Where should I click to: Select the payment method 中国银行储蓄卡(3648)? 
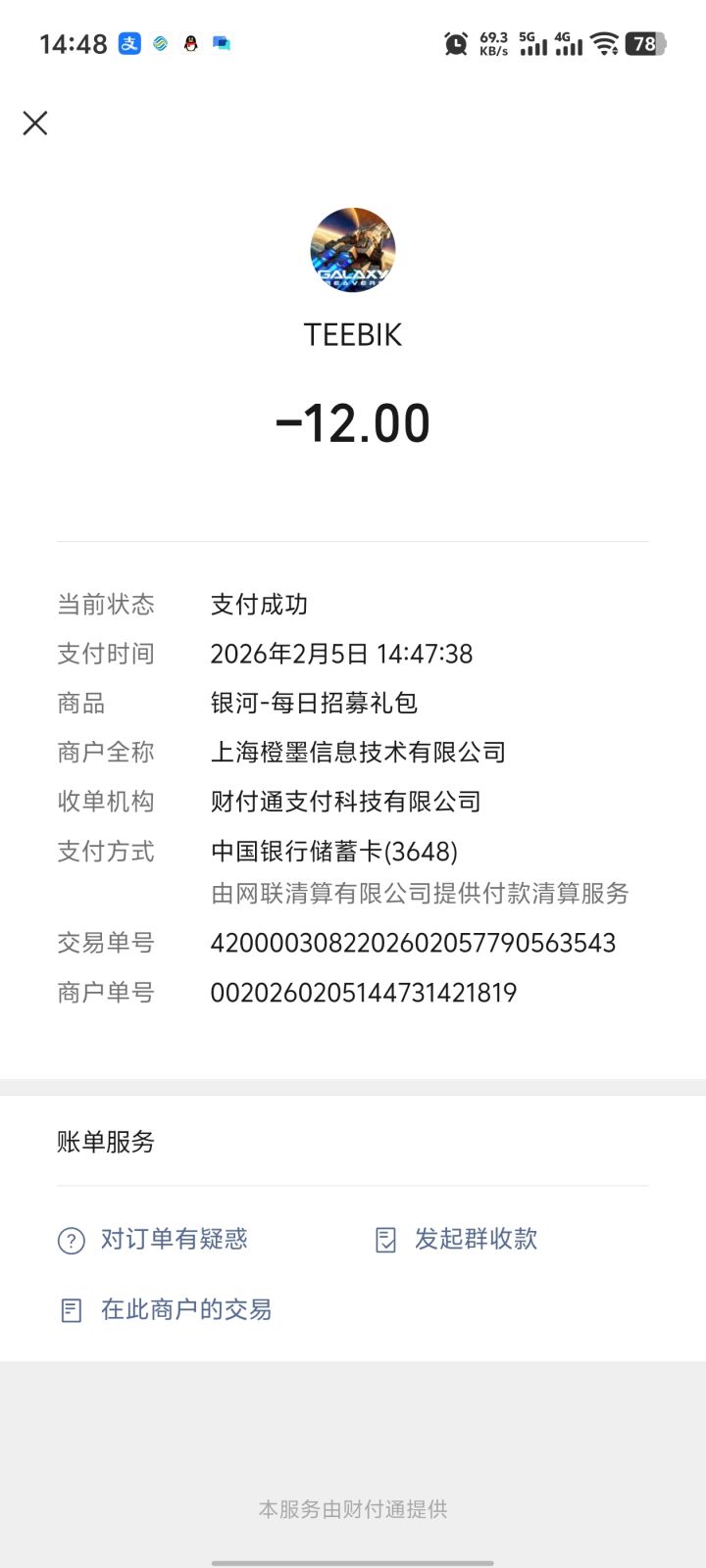(x=333, y=852)
